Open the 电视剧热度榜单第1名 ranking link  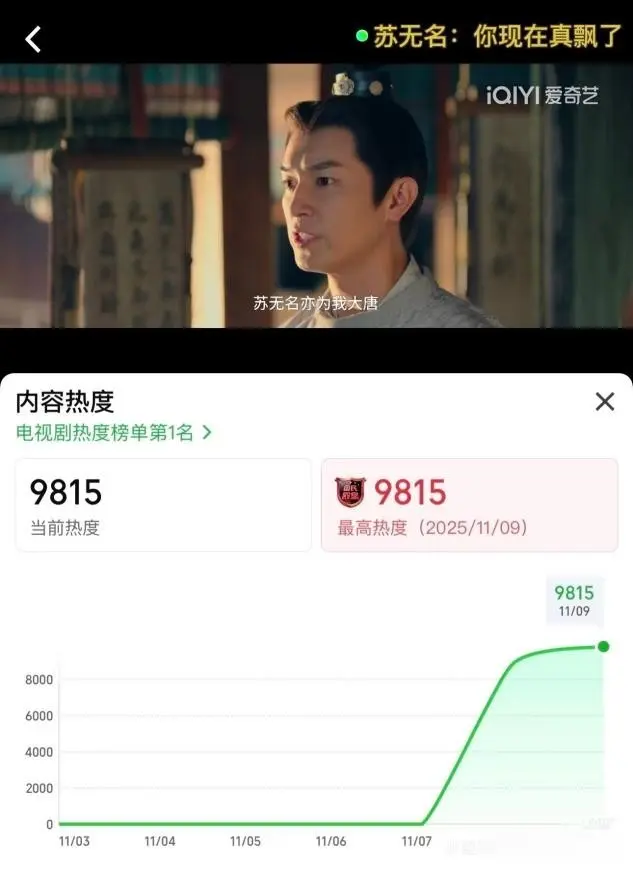114,433
